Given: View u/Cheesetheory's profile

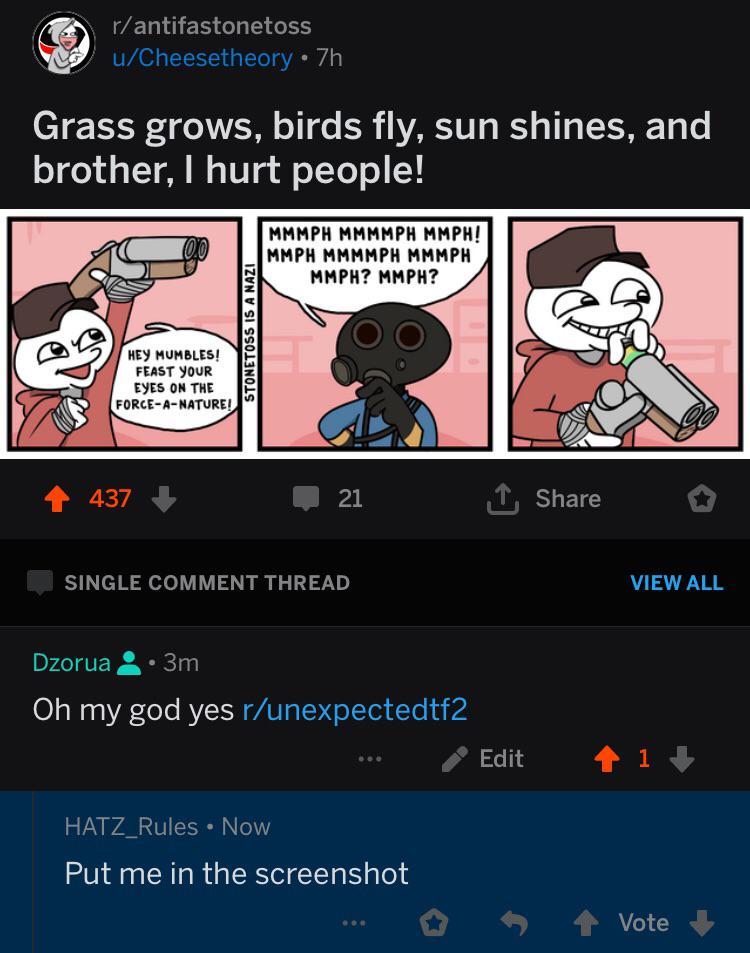Looking at the screenshot, I should [202, 58].
